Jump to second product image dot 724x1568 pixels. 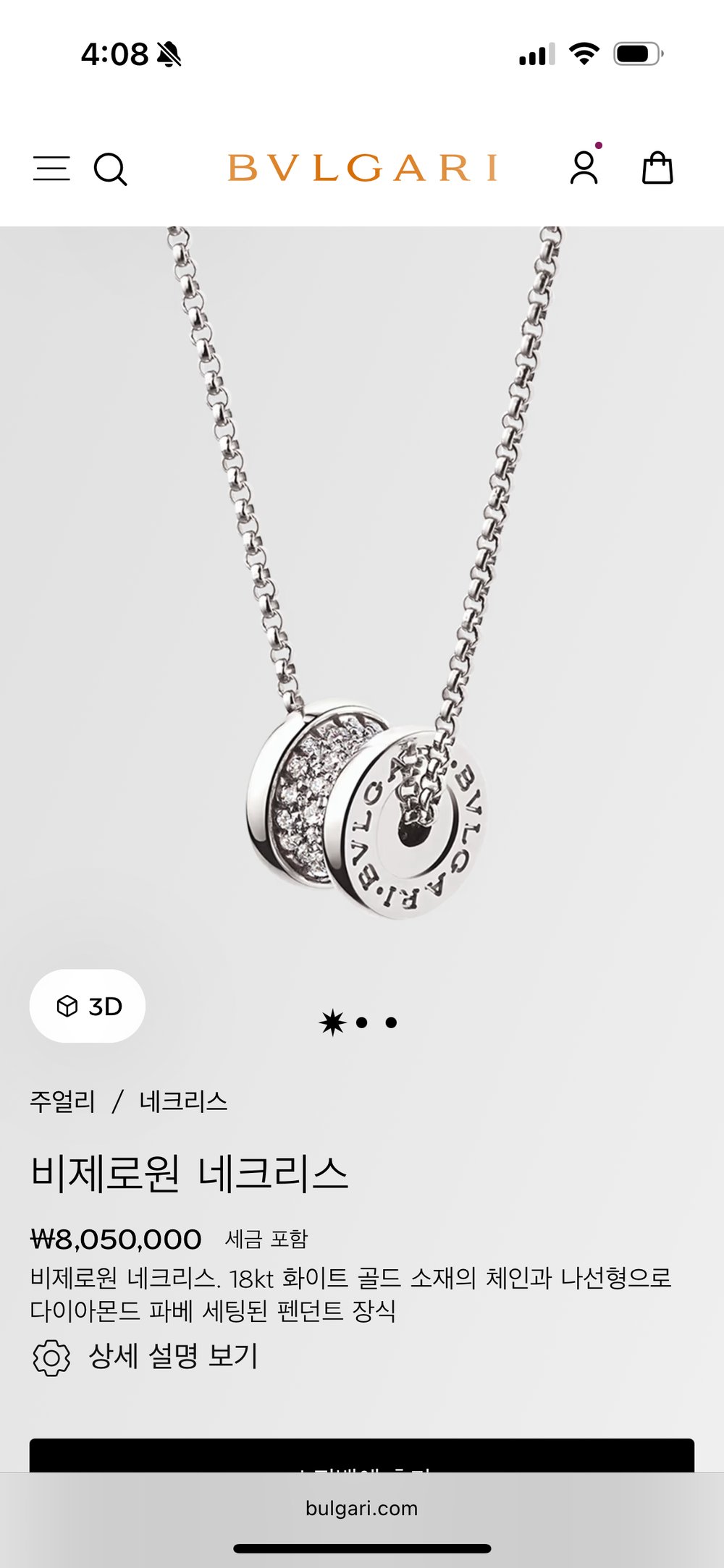[362, 1022]
